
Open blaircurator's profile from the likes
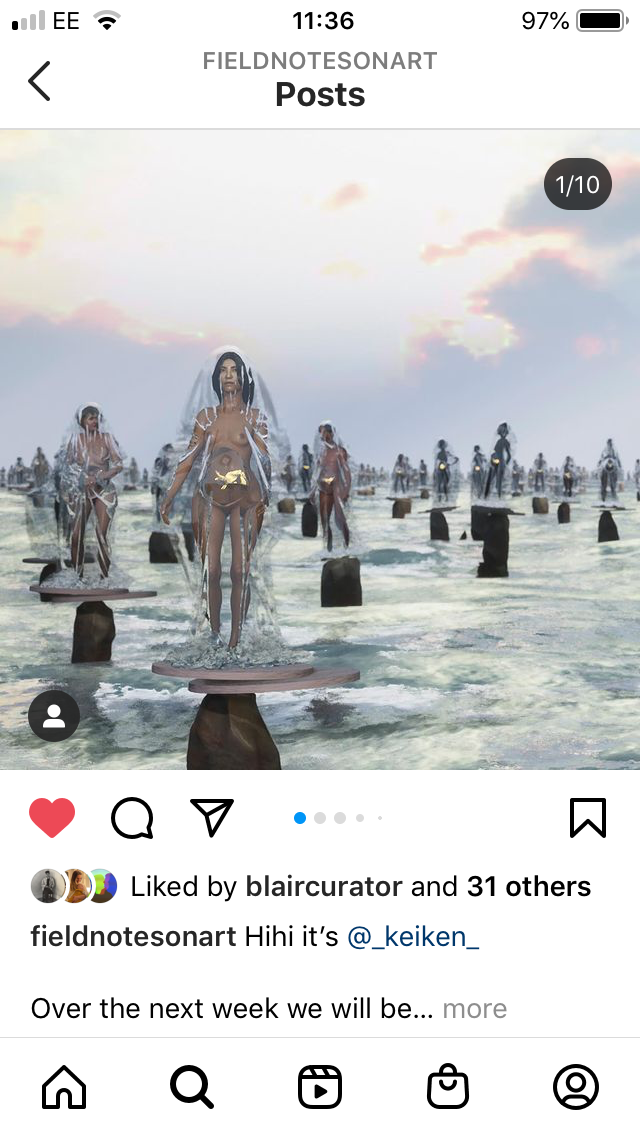[323, 886]
